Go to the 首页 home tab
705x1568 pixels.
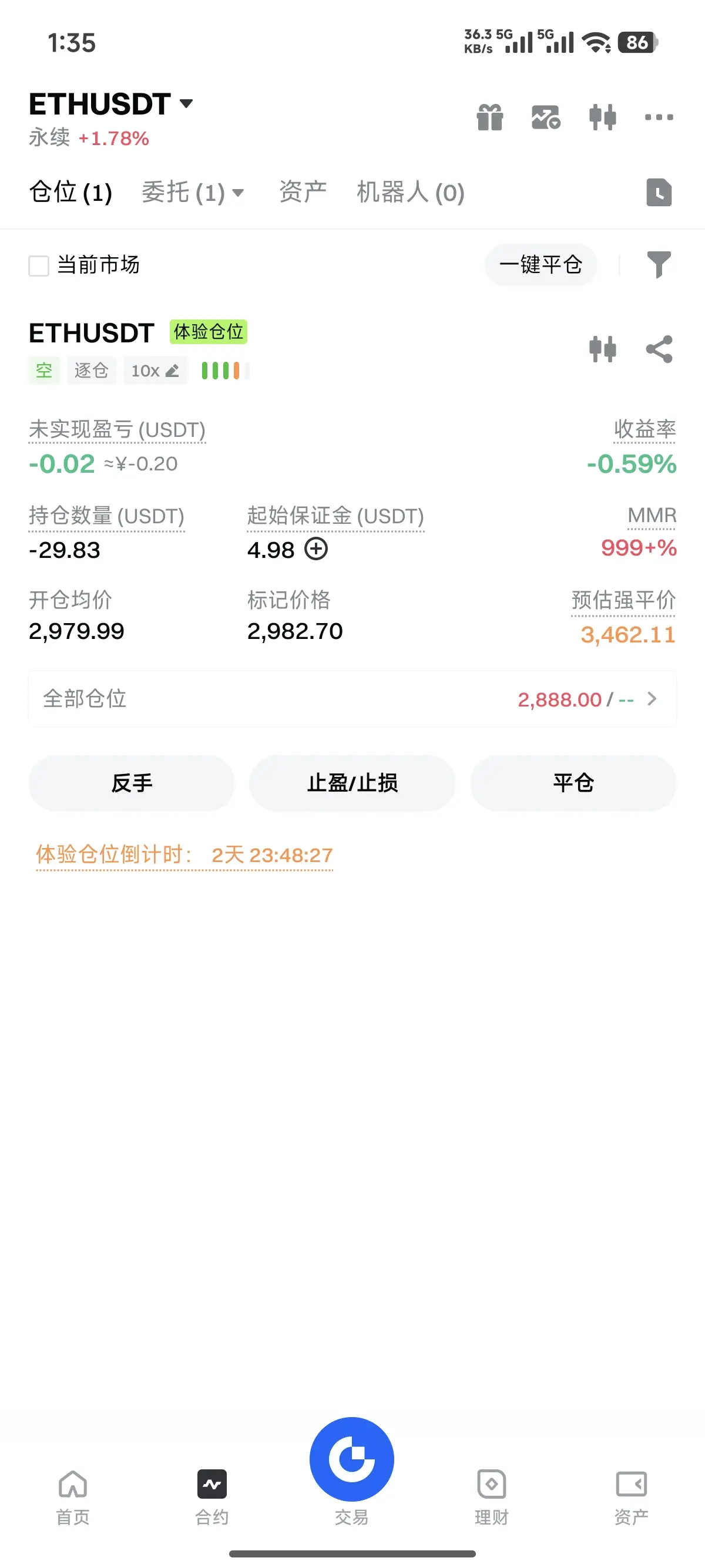(x=73, y=1498)
